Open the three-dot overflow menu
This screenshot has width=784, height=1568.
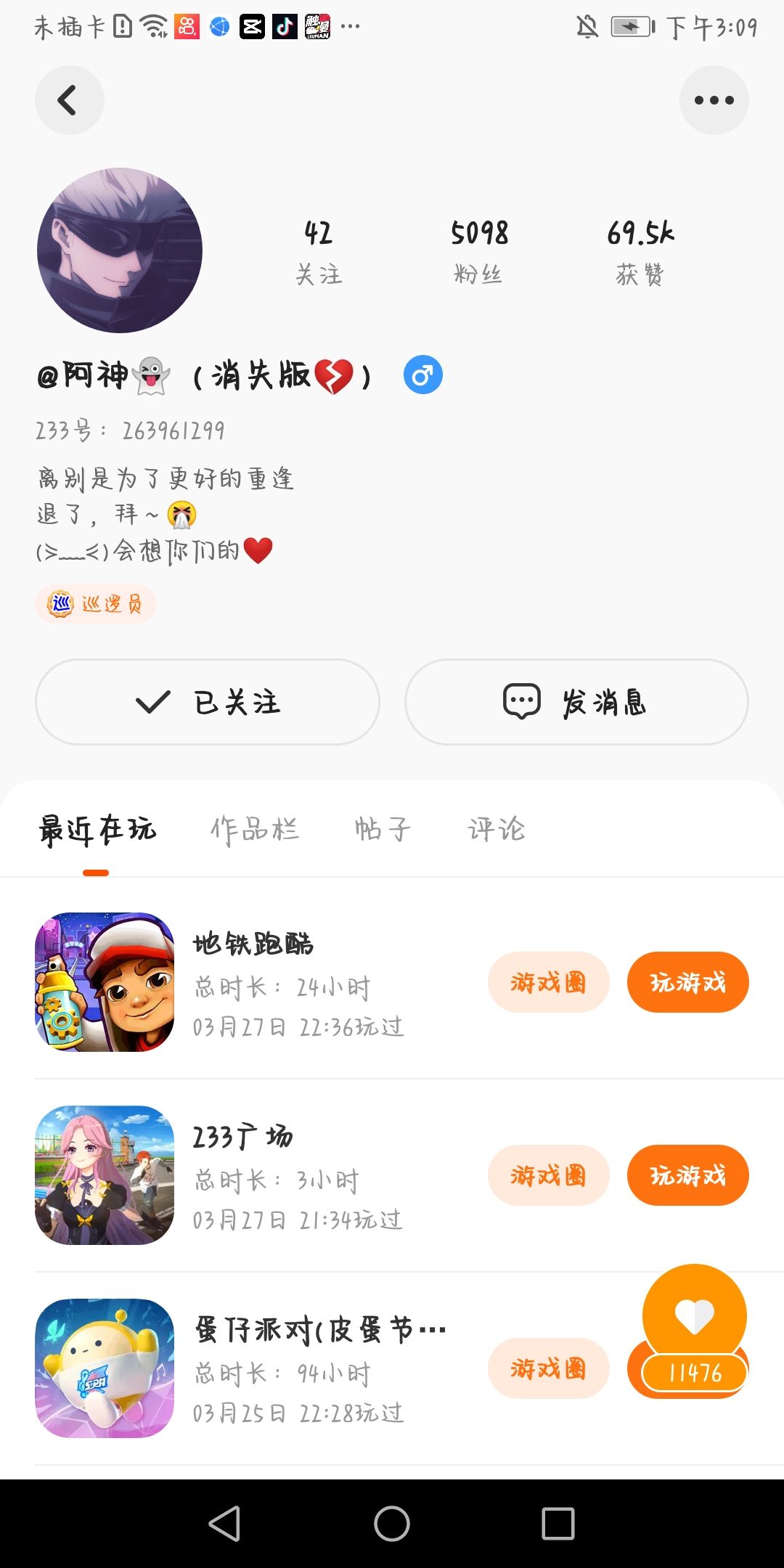(x=714, y=100)
